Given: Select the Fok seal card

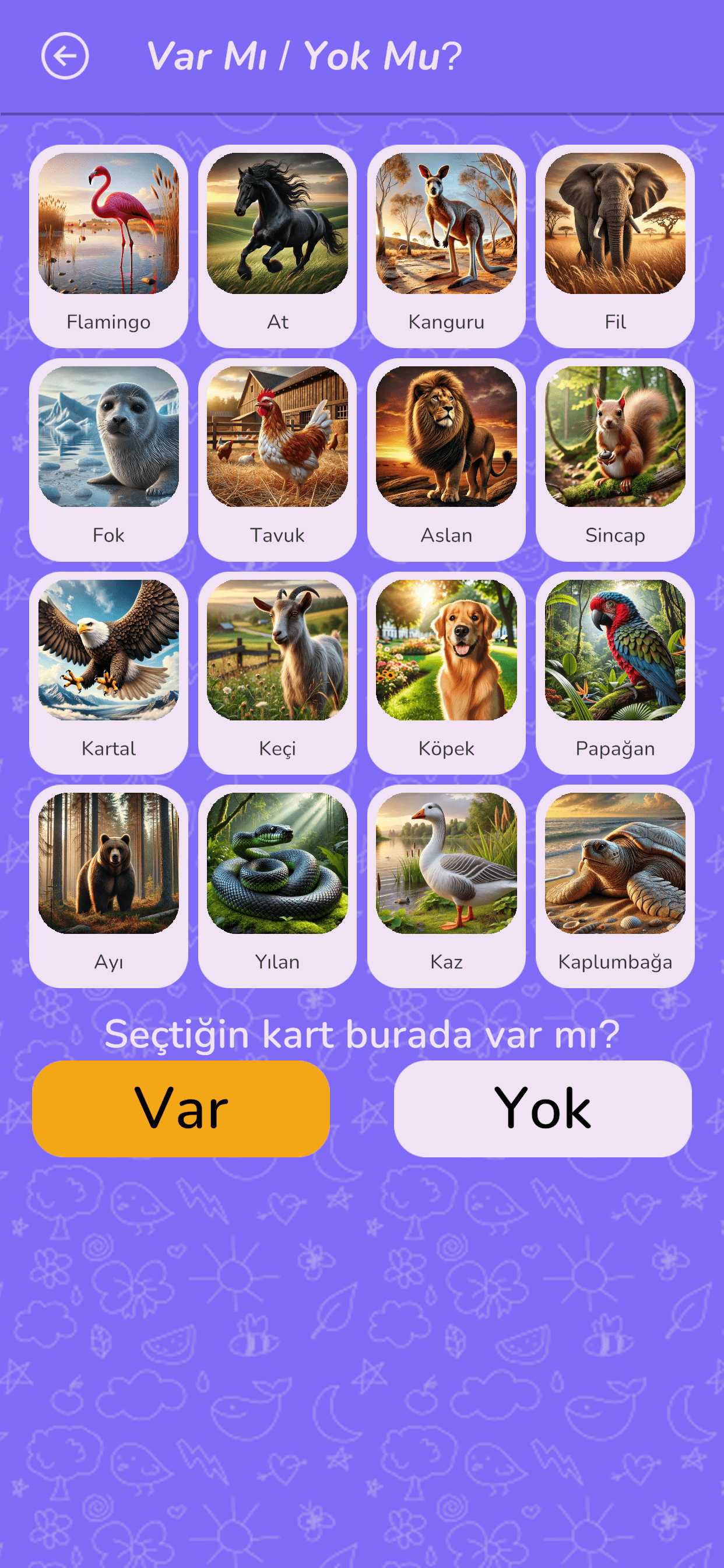Looking at the screenshot, I should (x=108, y=459).
